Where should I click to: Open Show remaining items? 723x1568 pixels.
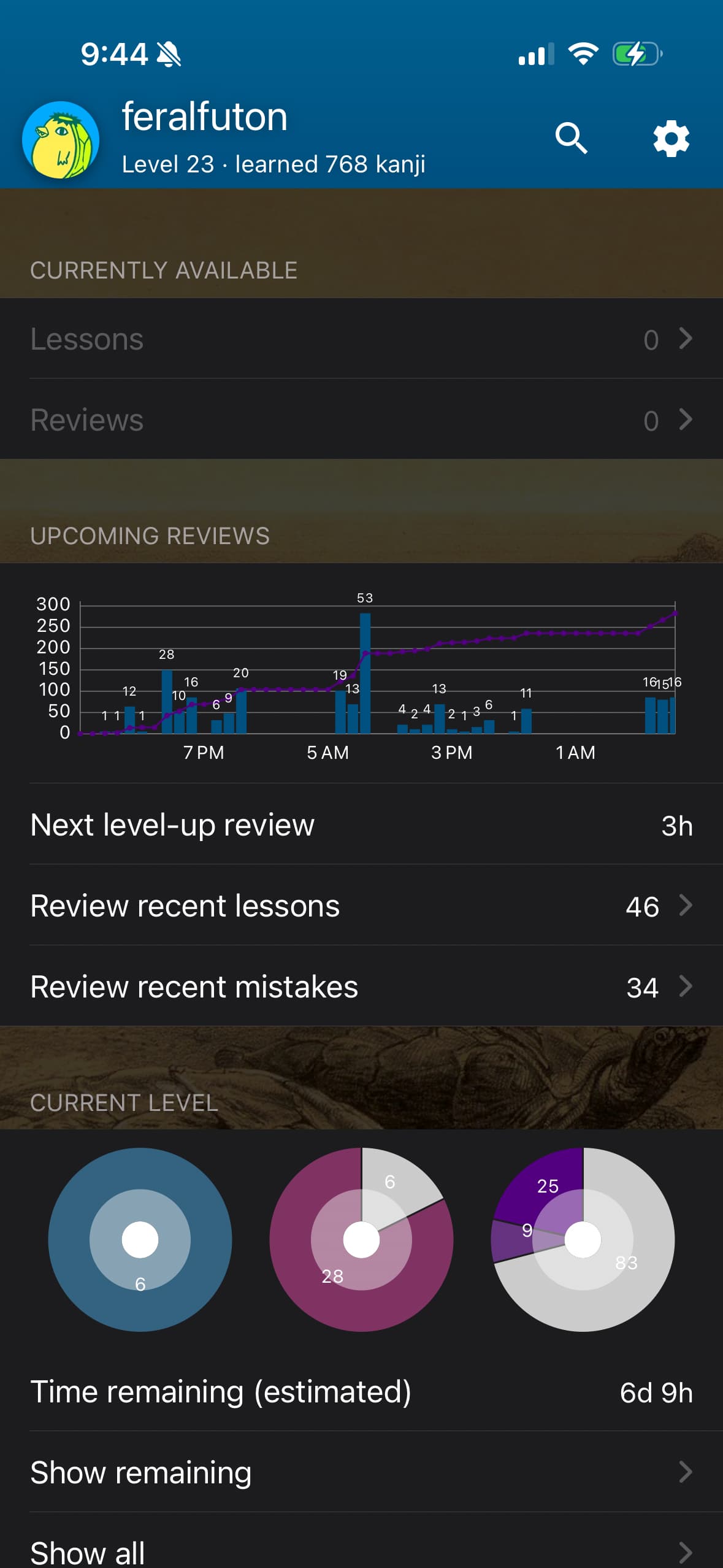pos(361,1472)
